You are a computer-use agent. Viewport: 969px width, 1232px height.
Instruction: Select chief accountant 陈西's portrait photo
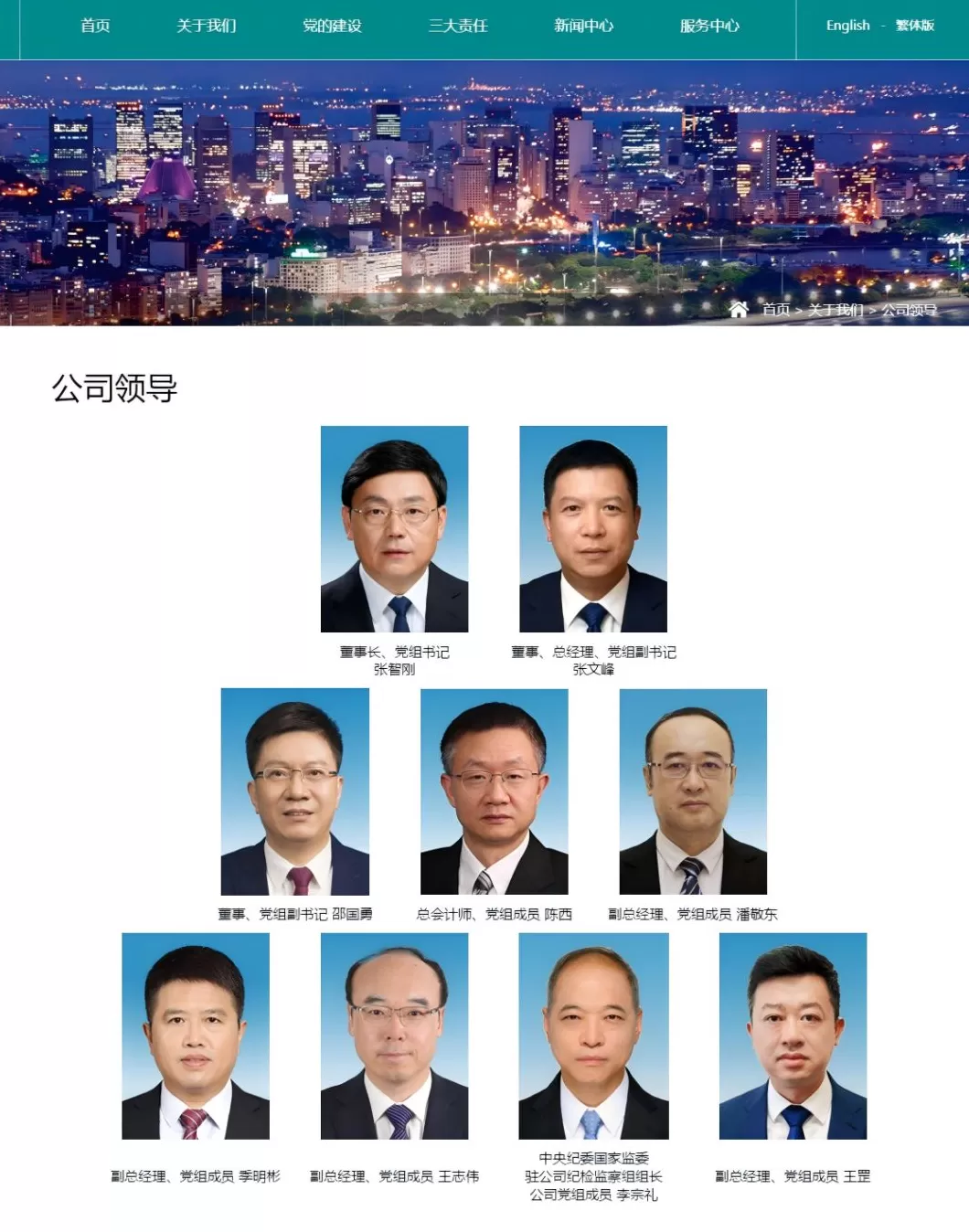(494, 793)
